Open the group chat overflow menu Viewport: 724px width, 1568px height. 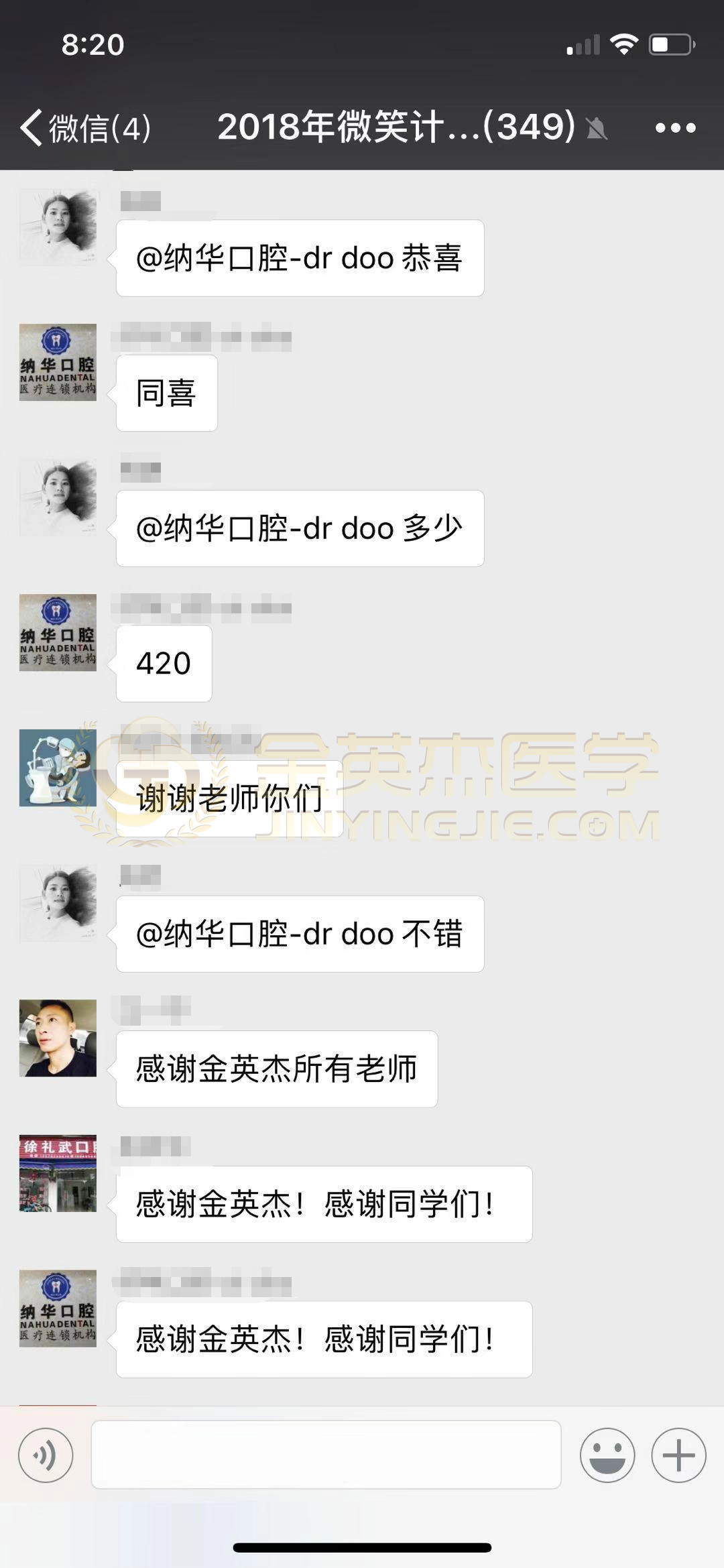(x=675, y=127)
